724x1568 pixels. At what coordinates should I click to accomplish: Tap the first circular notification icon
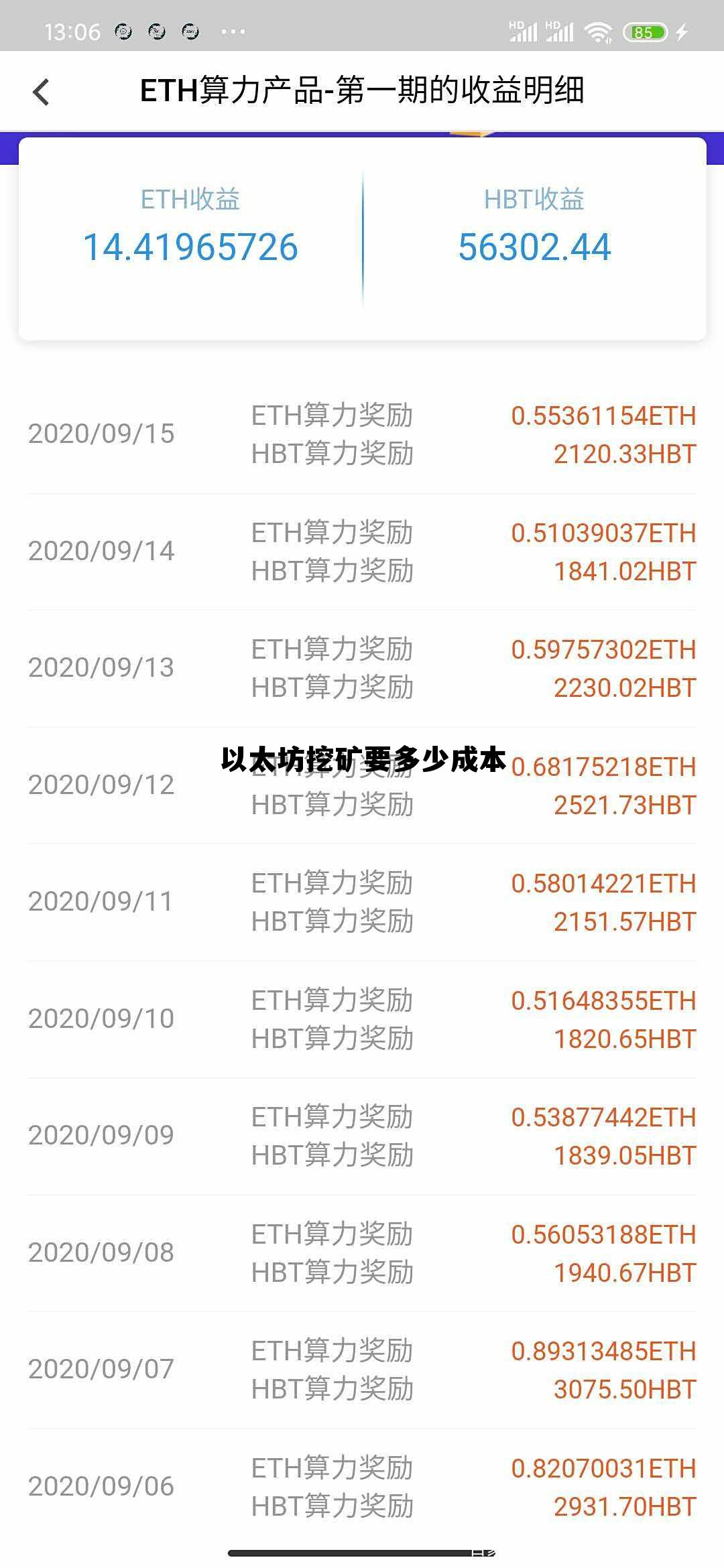pyautogui.click(x=122, y=31)
